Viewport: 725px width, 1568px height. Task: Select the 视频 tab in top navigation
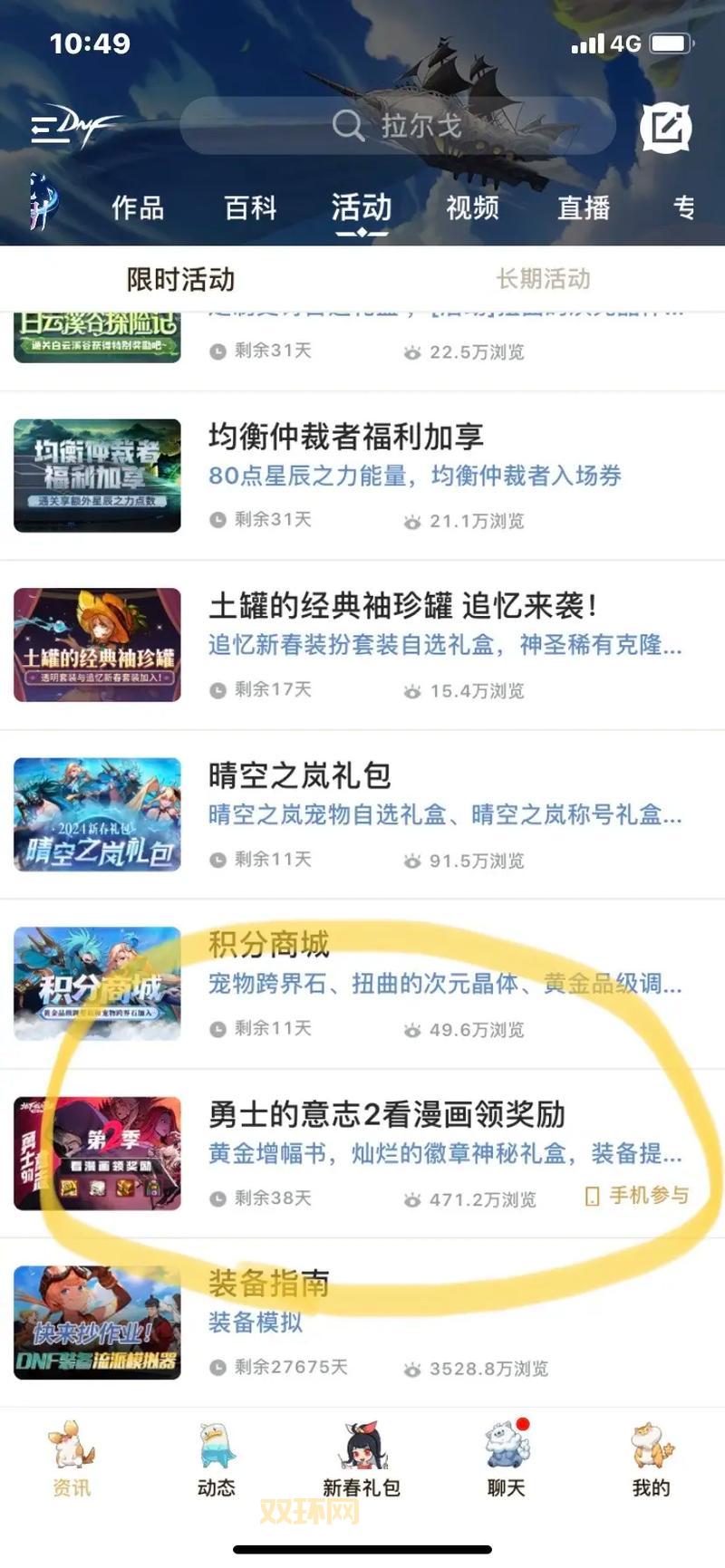coord(474,209)
